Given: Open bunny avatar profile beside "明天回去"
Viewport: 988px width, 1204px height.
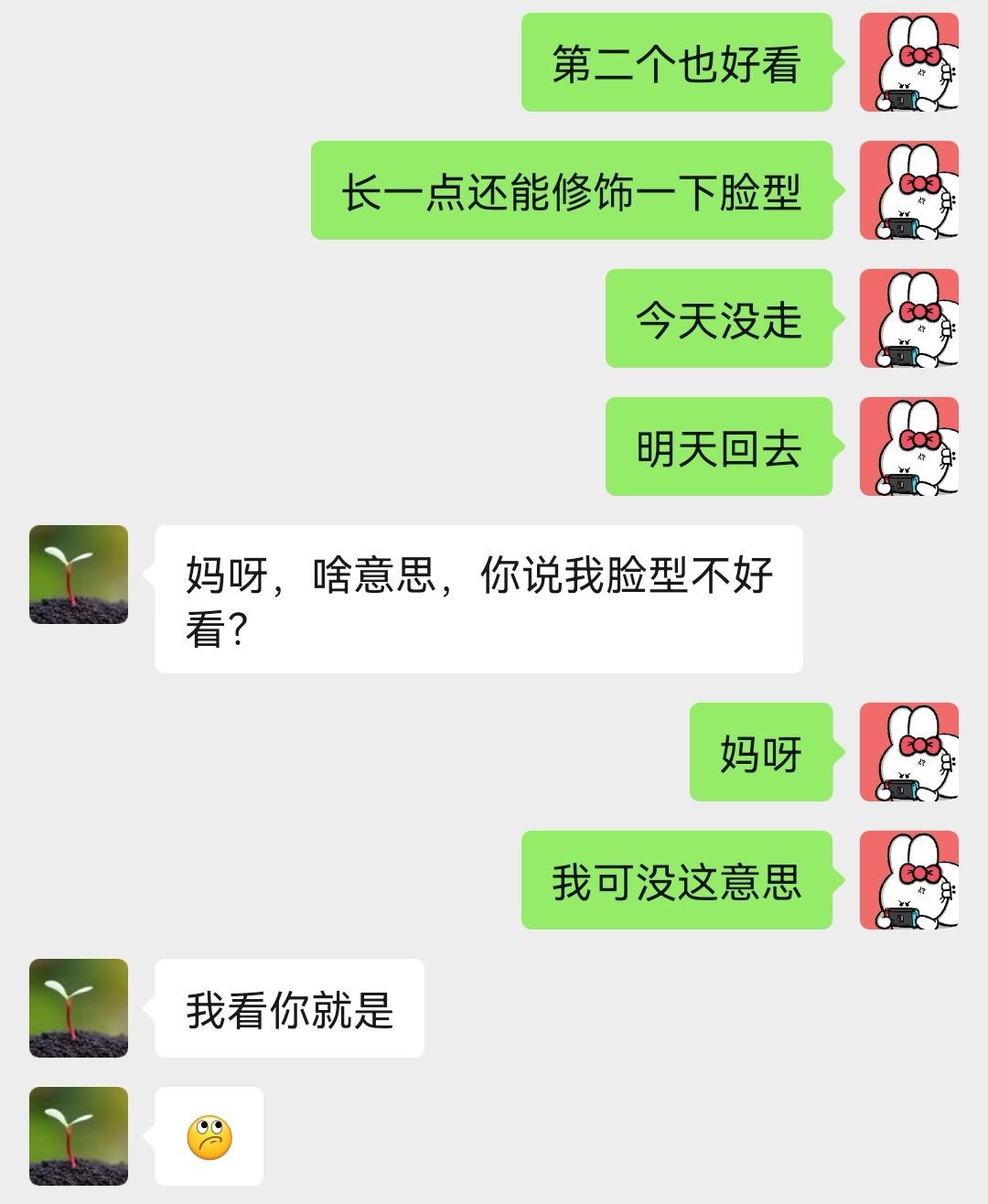Looking at the screenshot, I should tap(908, 446).
